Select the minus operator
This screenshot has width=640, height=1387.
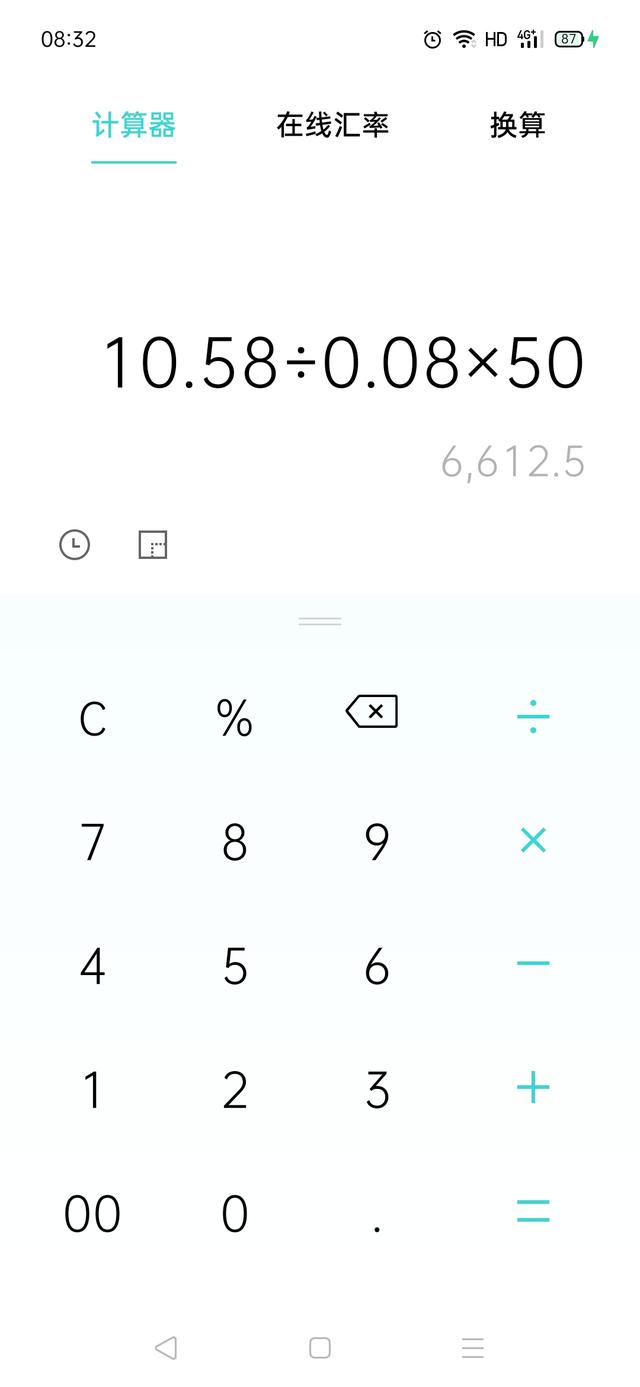click(533, 964)
